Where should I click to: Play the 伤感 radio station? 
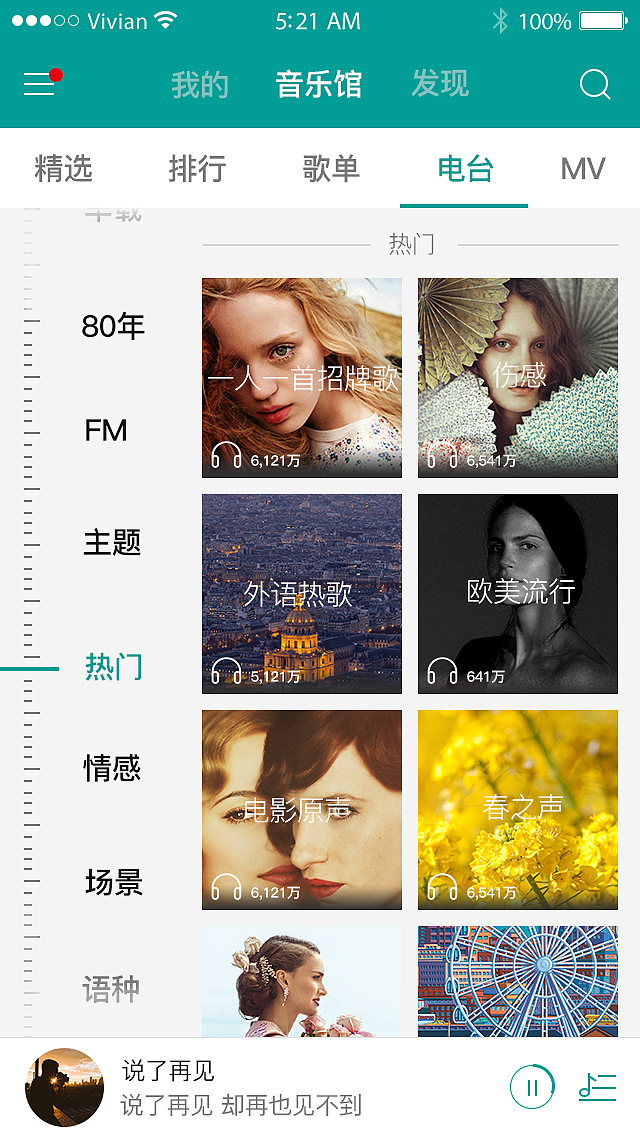click(518, 378)
